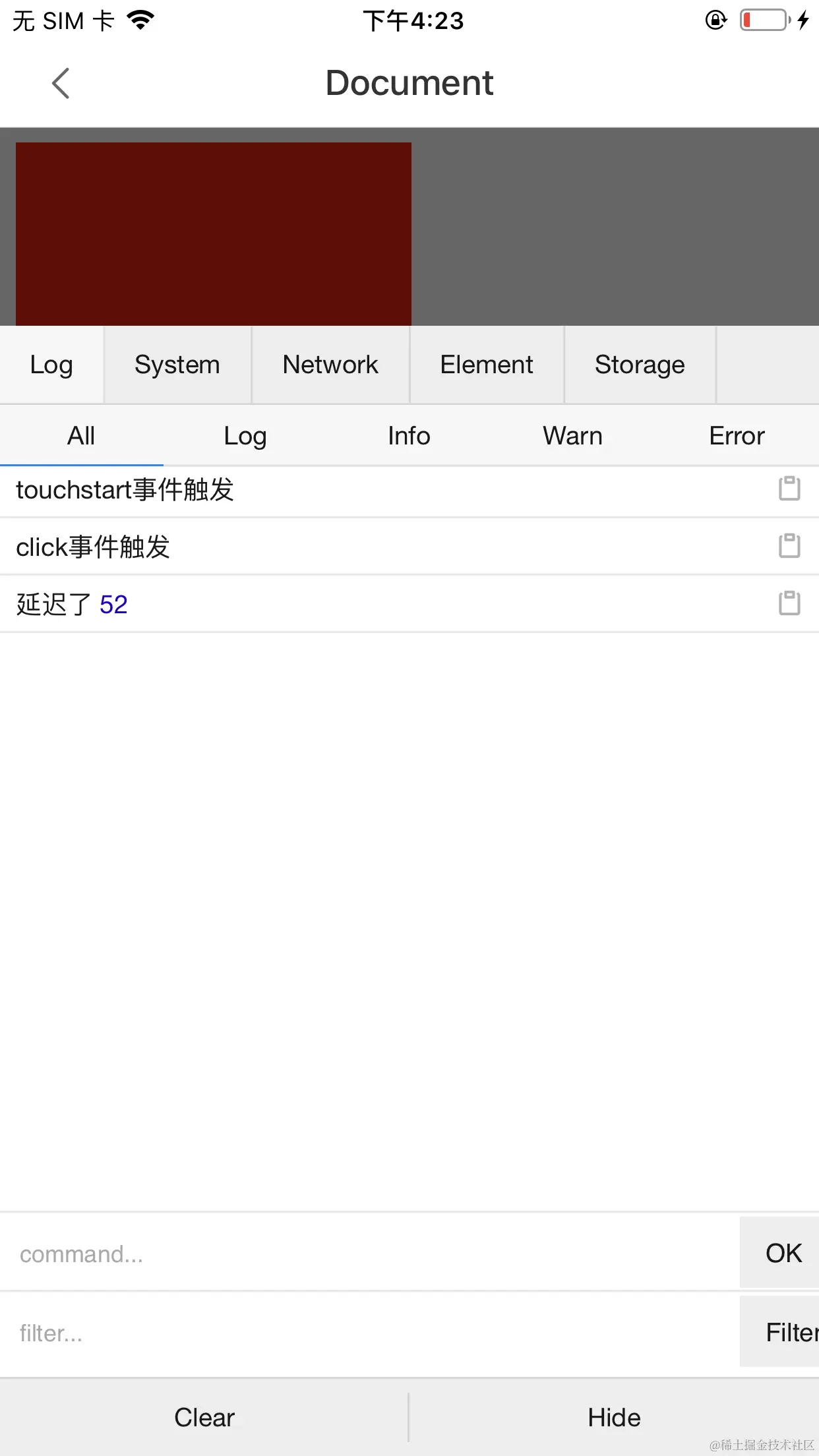Screen dimensions: 819x1456
Task: Copy the click事件触发 log entry
Action: point(789,546)
